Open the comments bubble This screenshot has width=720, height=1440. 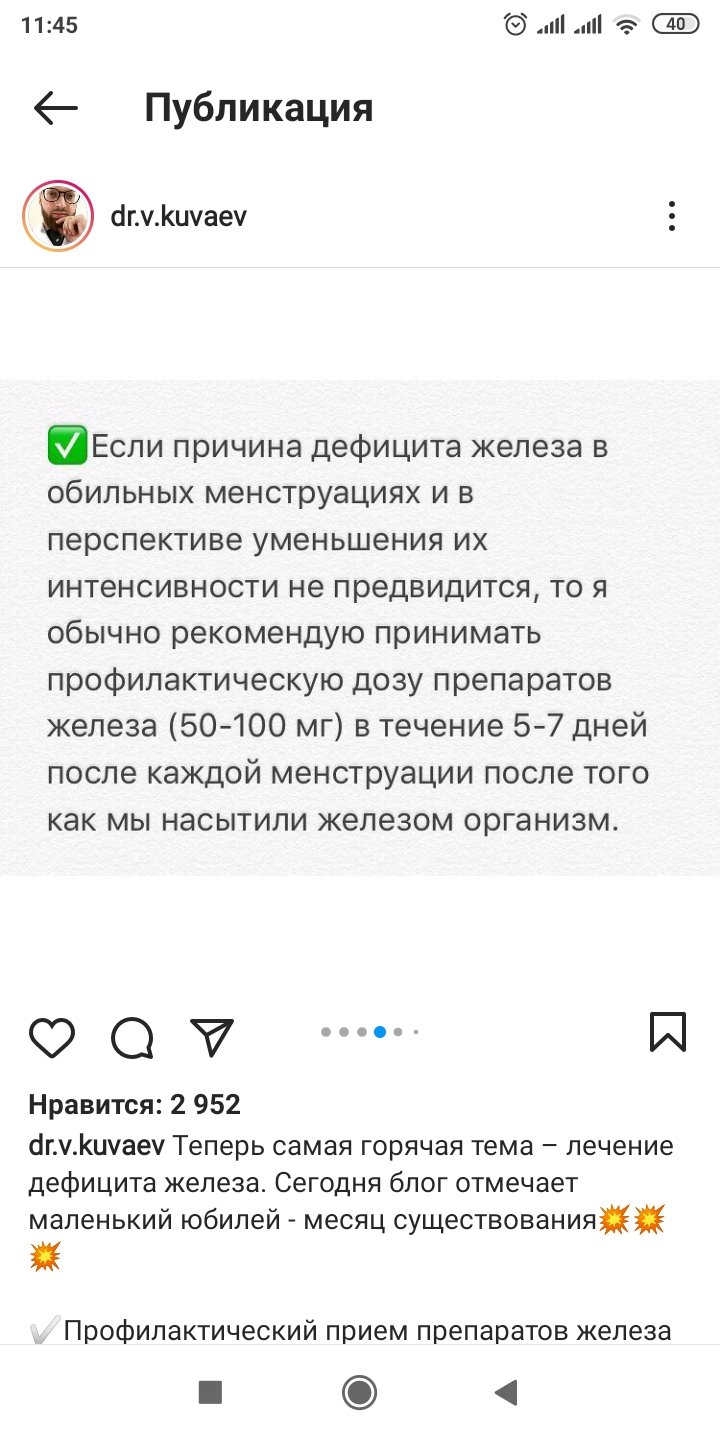132,1037
